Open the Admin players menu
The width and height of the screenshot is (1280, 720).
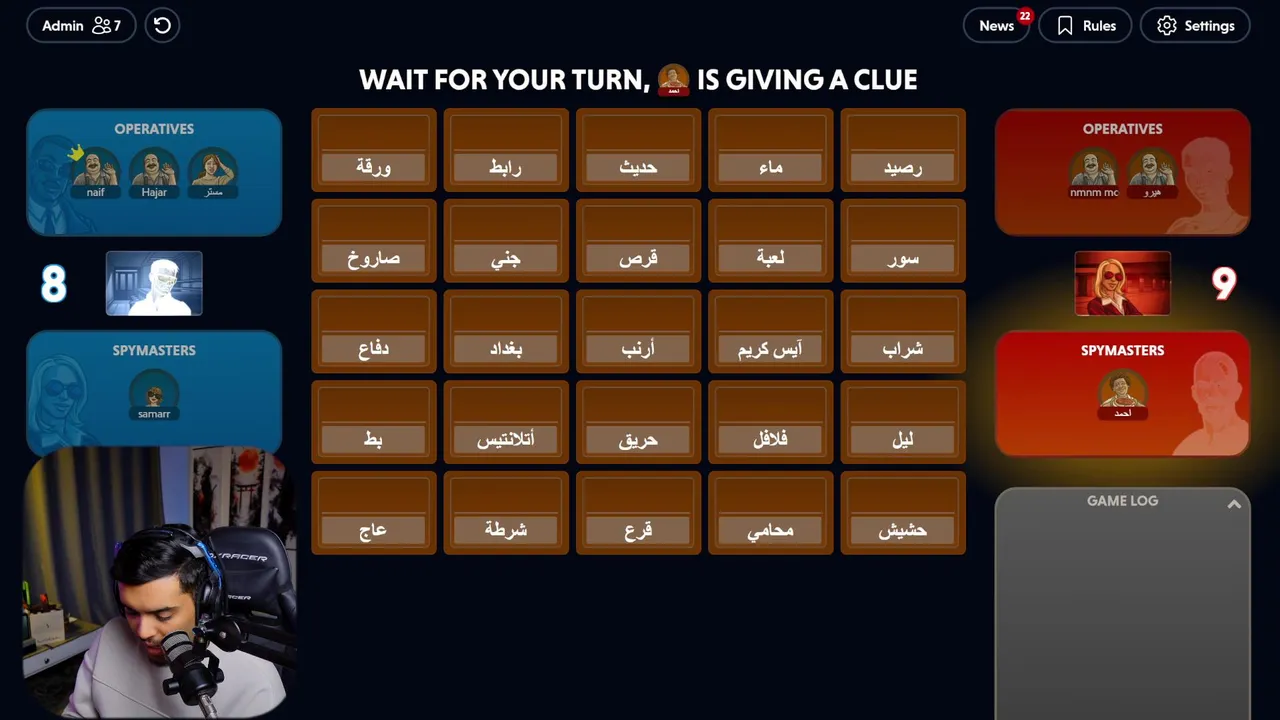click(81, 26)
